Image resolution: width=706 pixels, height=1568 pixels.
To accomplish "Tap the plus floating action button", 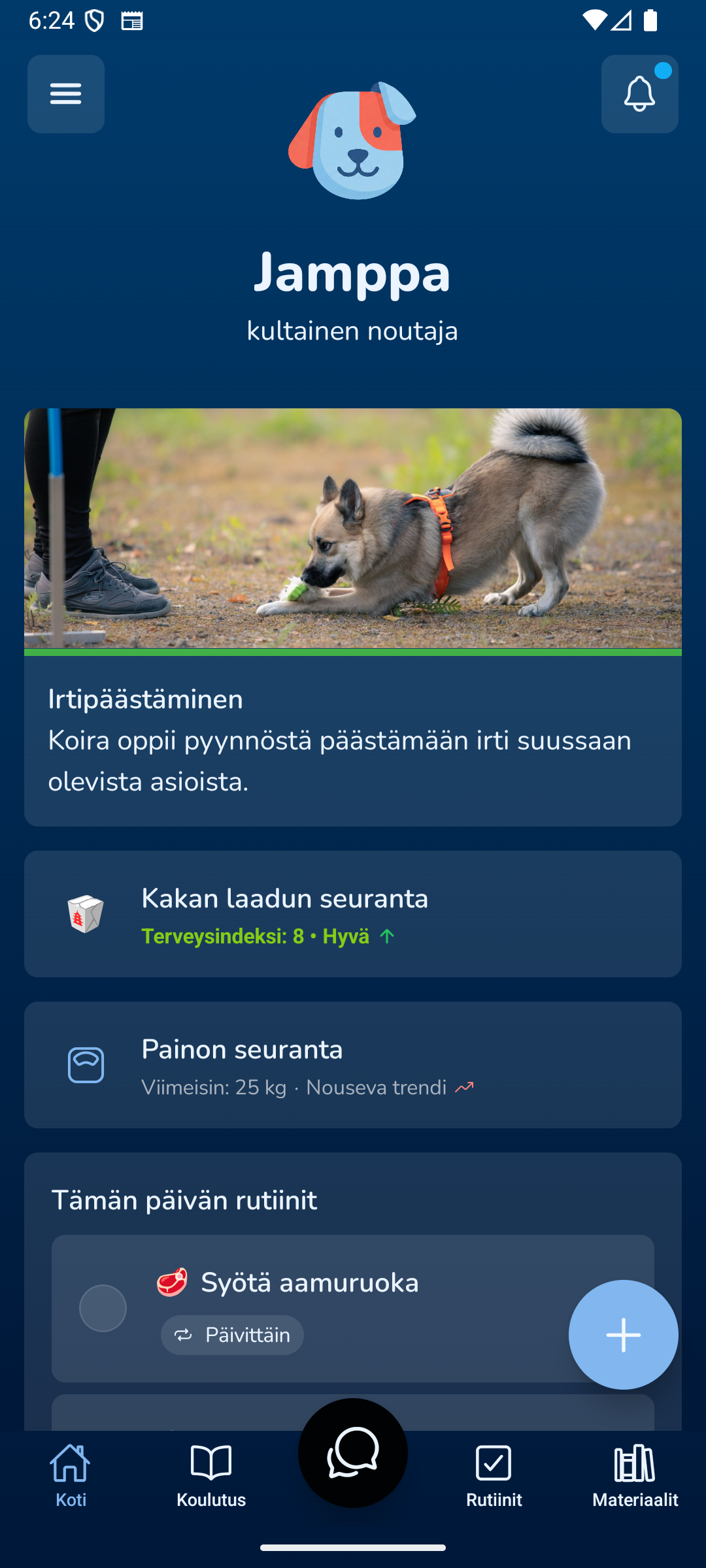I will (623, 1334).
